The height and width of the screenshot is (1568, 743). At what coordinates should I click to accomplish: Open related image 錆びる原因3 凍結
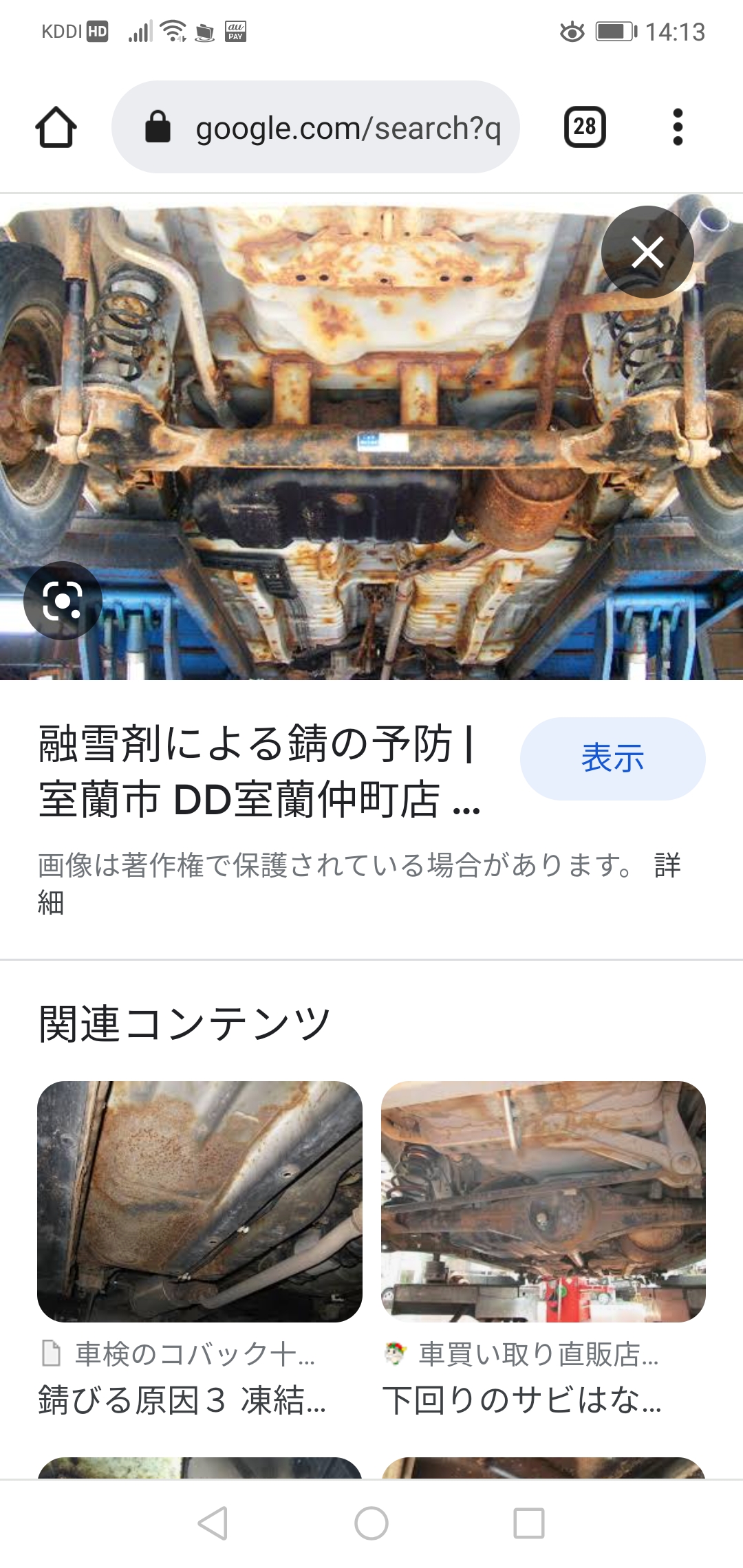coord(200,1201)
